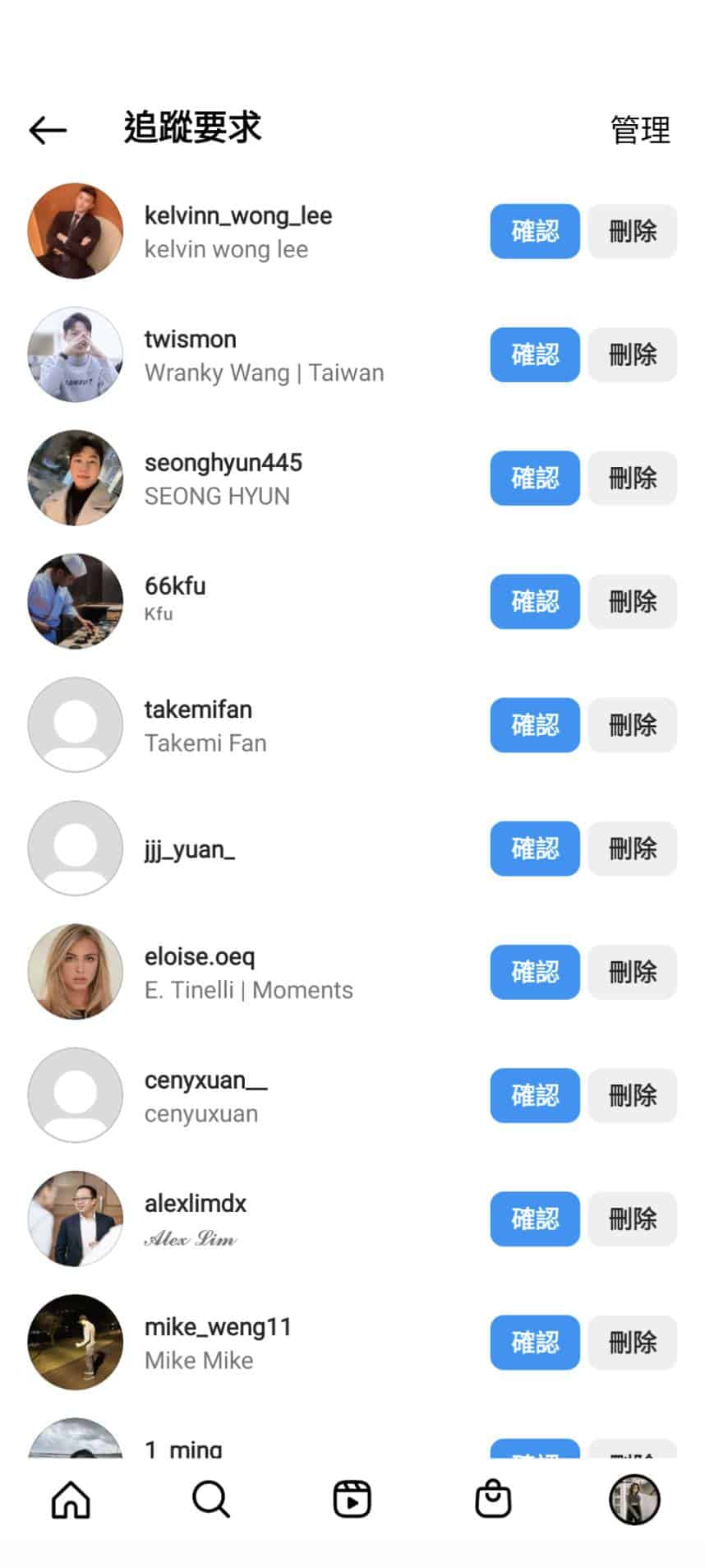705x1568 pixels.
Task: Delete eloise.oeq's follow request
Action: click(632, 972)
